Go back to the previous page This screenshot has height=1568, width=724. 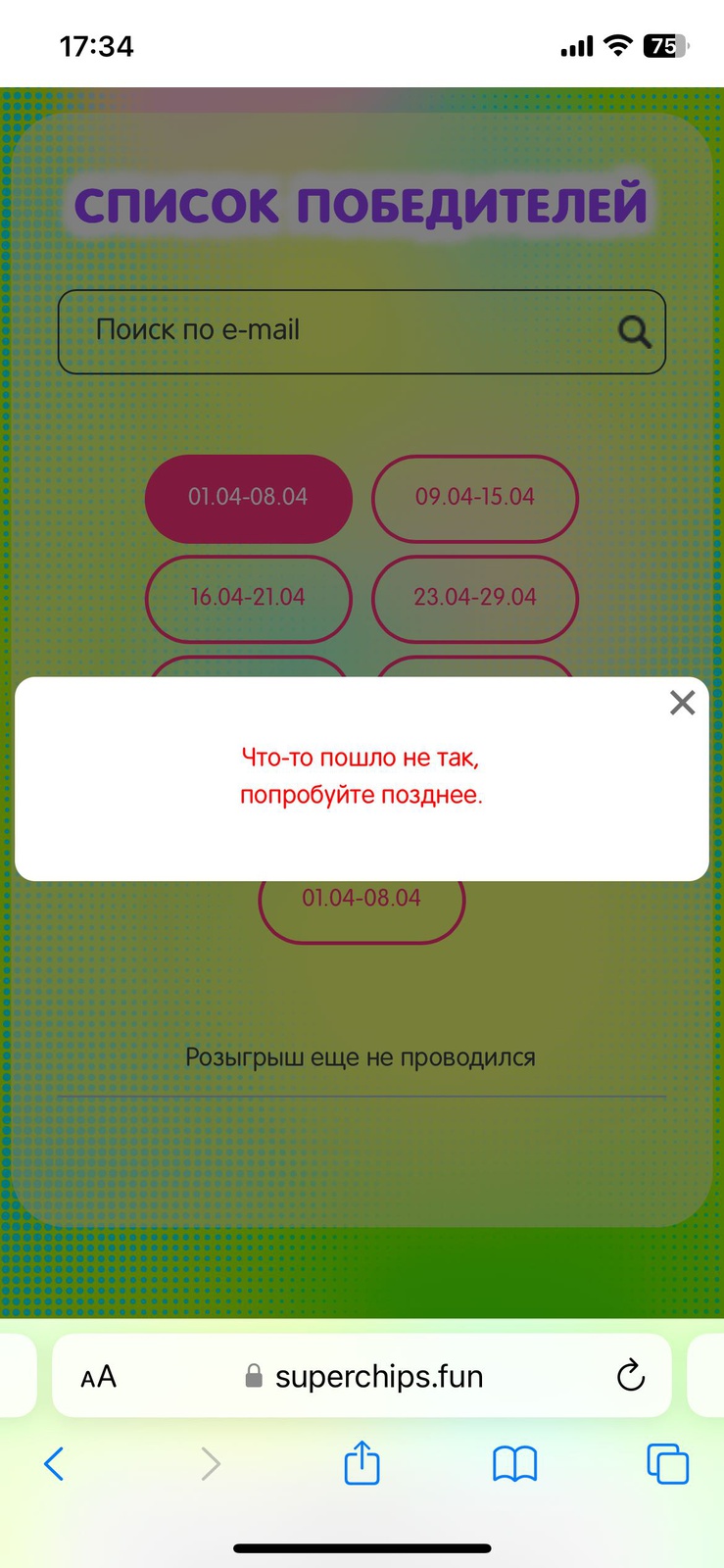click(55, 1464)
